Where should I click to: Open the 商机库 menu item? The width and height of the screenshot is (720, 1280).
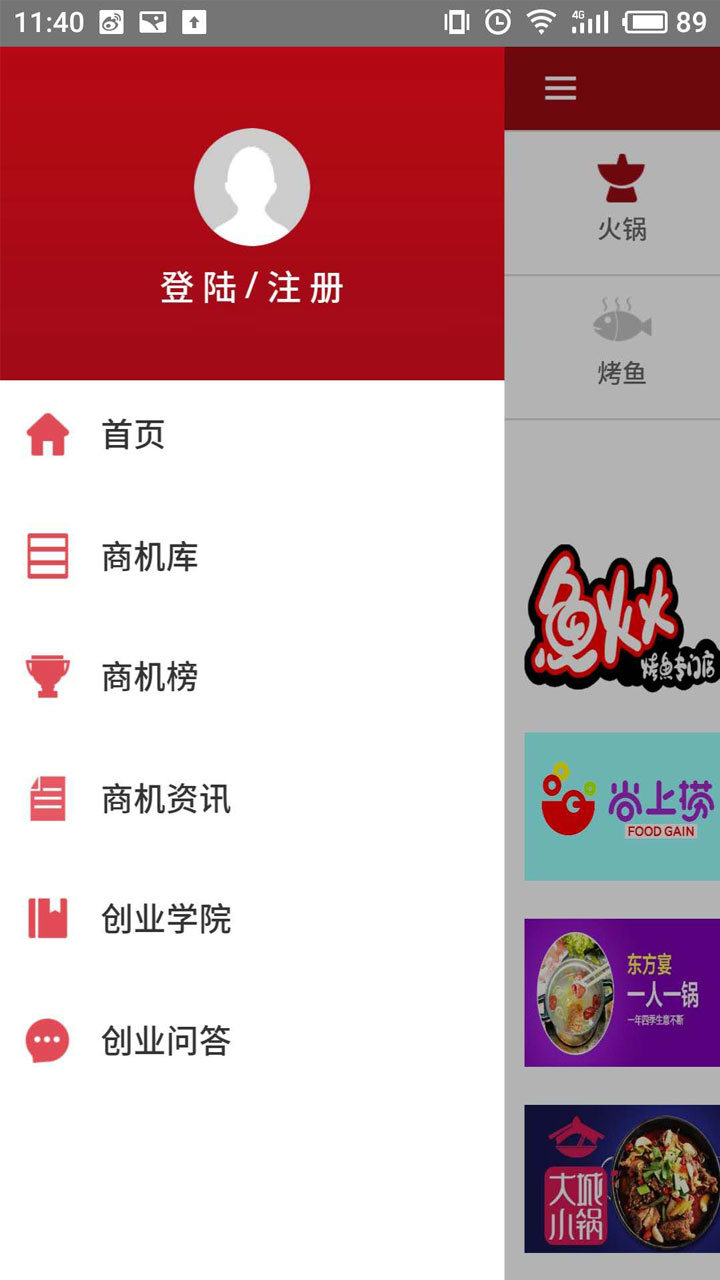tap(252, 557)
